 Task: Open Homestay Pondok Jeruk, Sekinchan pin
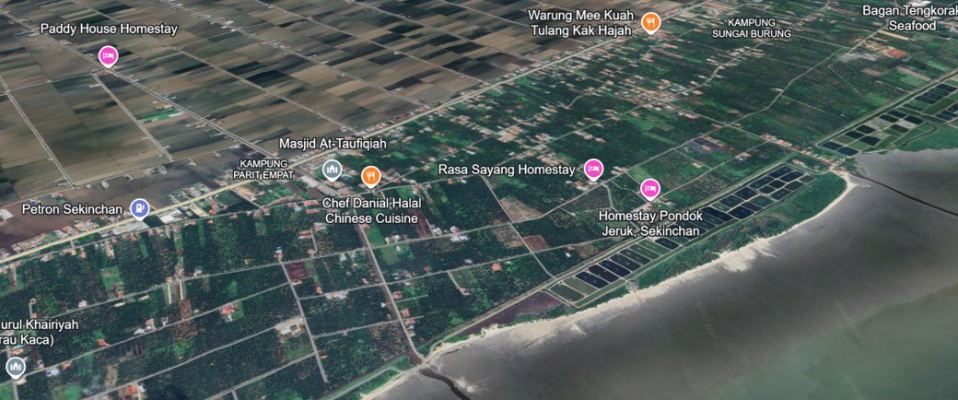point(650,188)
